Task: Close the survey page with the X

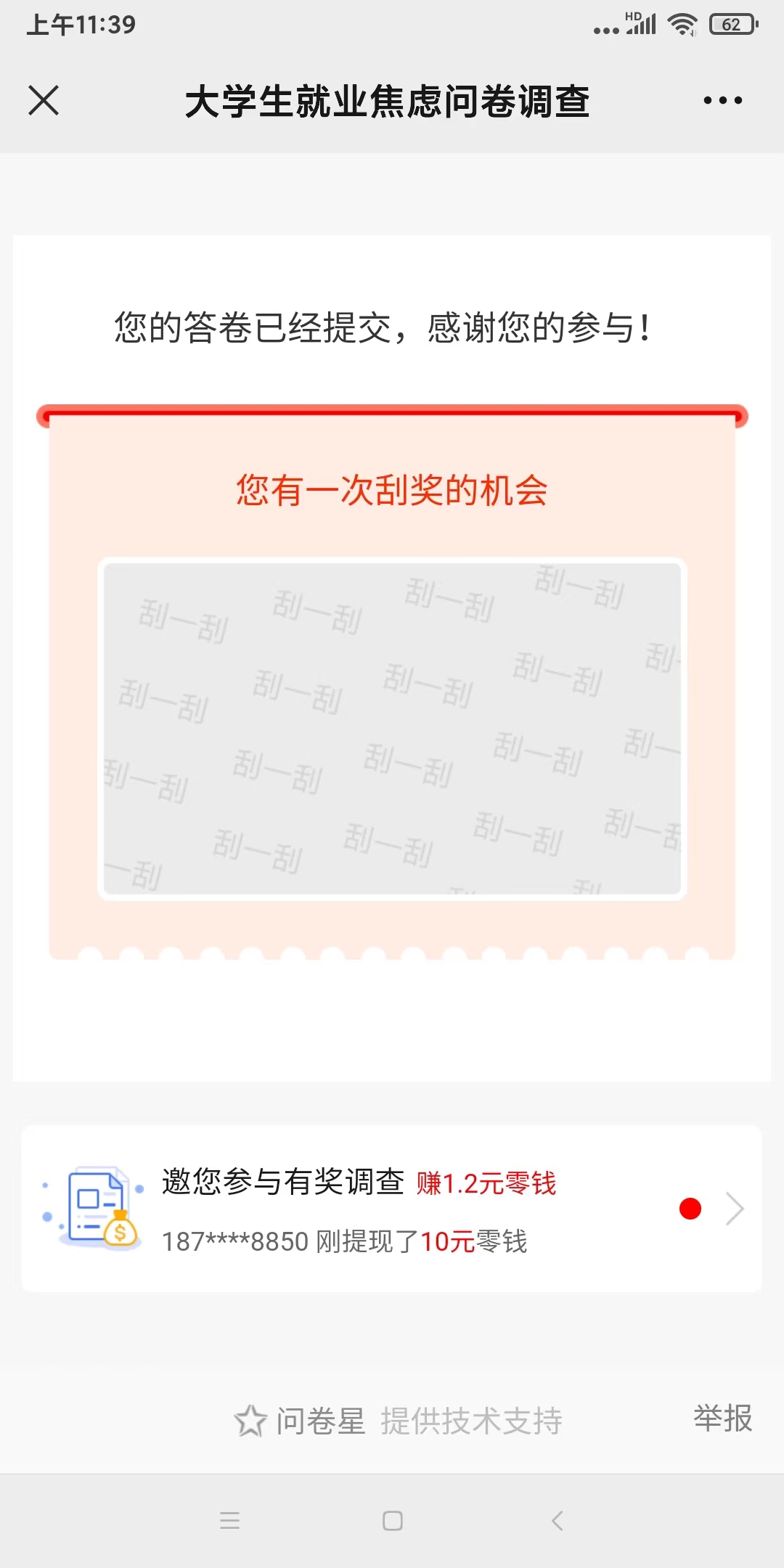Action: 44,100
